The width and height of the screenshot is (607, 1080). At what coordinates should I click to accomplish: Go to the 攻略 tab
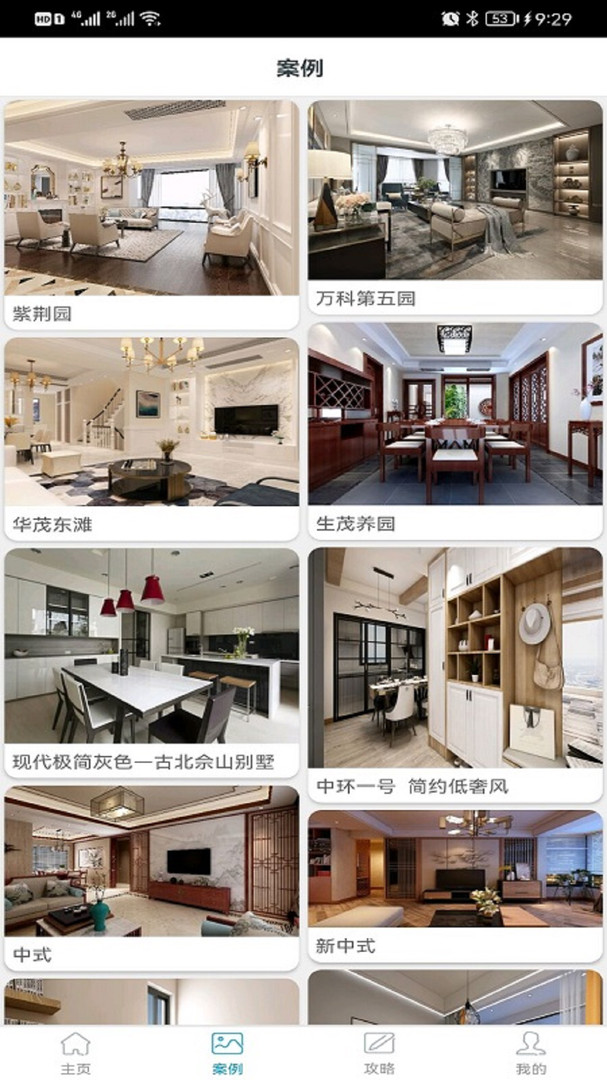click(379, 1053)
